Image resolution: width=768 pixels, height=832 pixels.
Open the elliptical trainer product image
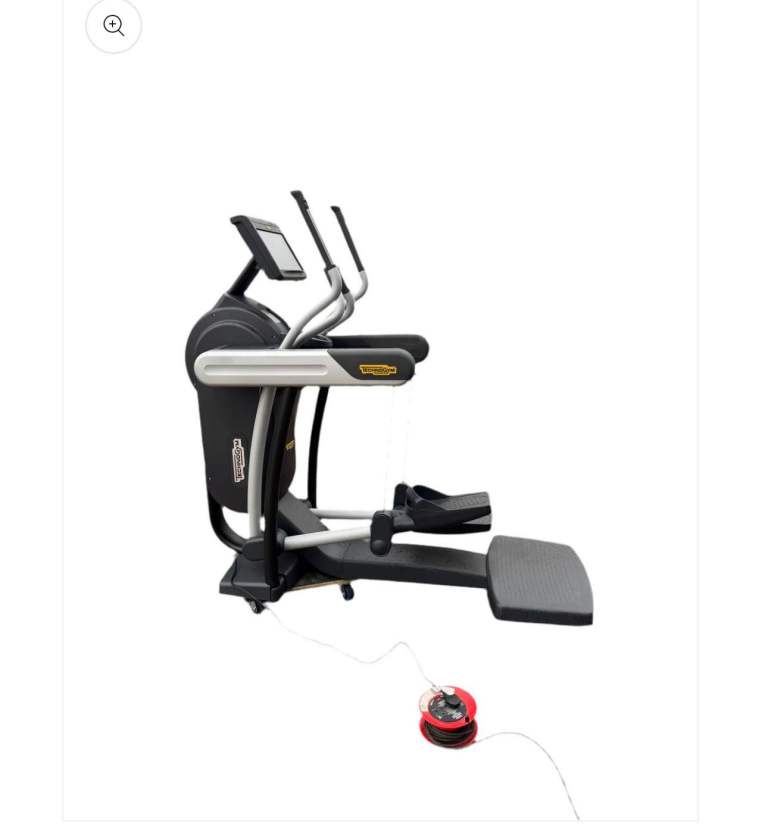(x=385, y=420)
